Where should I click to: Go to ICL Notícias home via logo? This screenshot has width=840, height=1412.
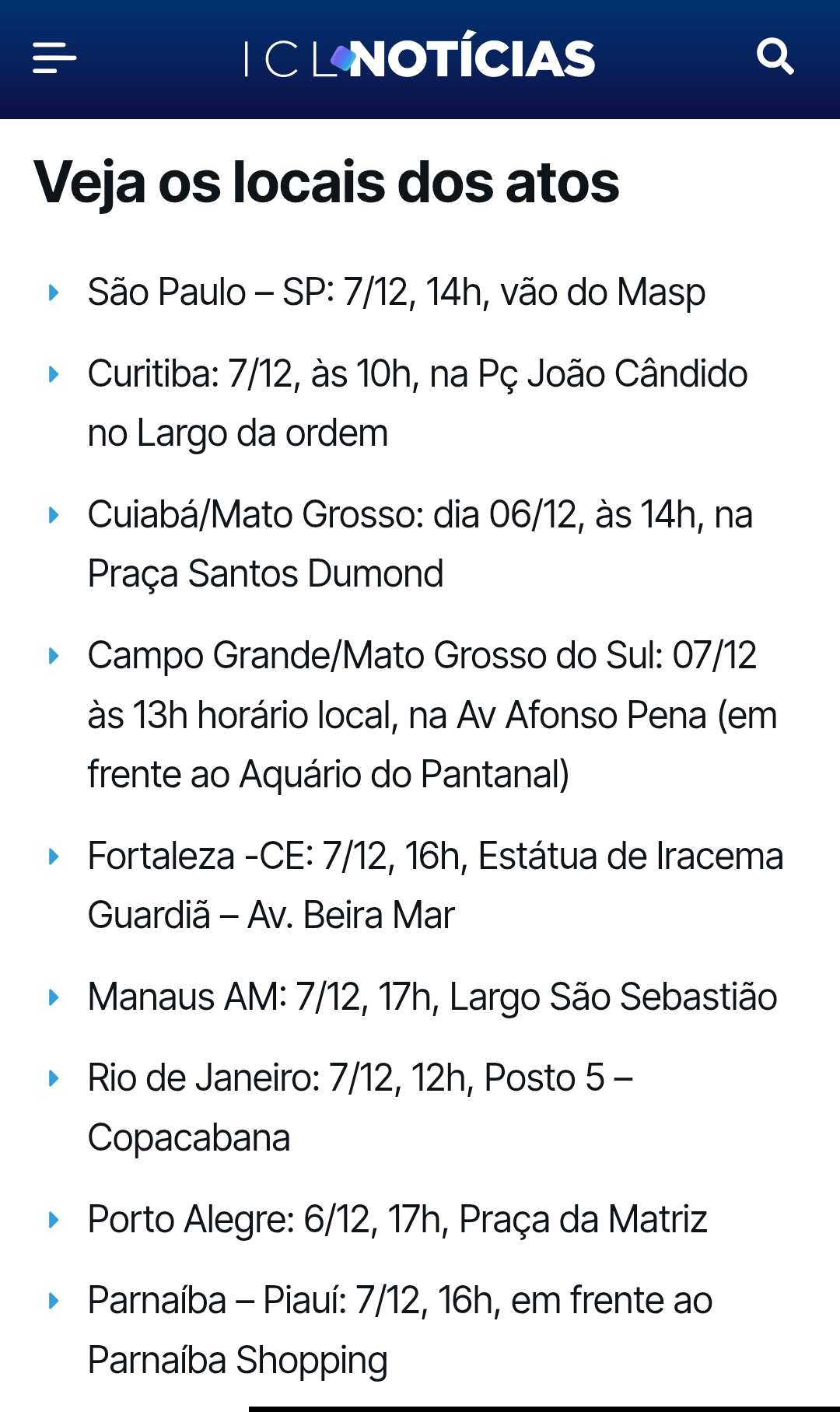click(420, 59)
